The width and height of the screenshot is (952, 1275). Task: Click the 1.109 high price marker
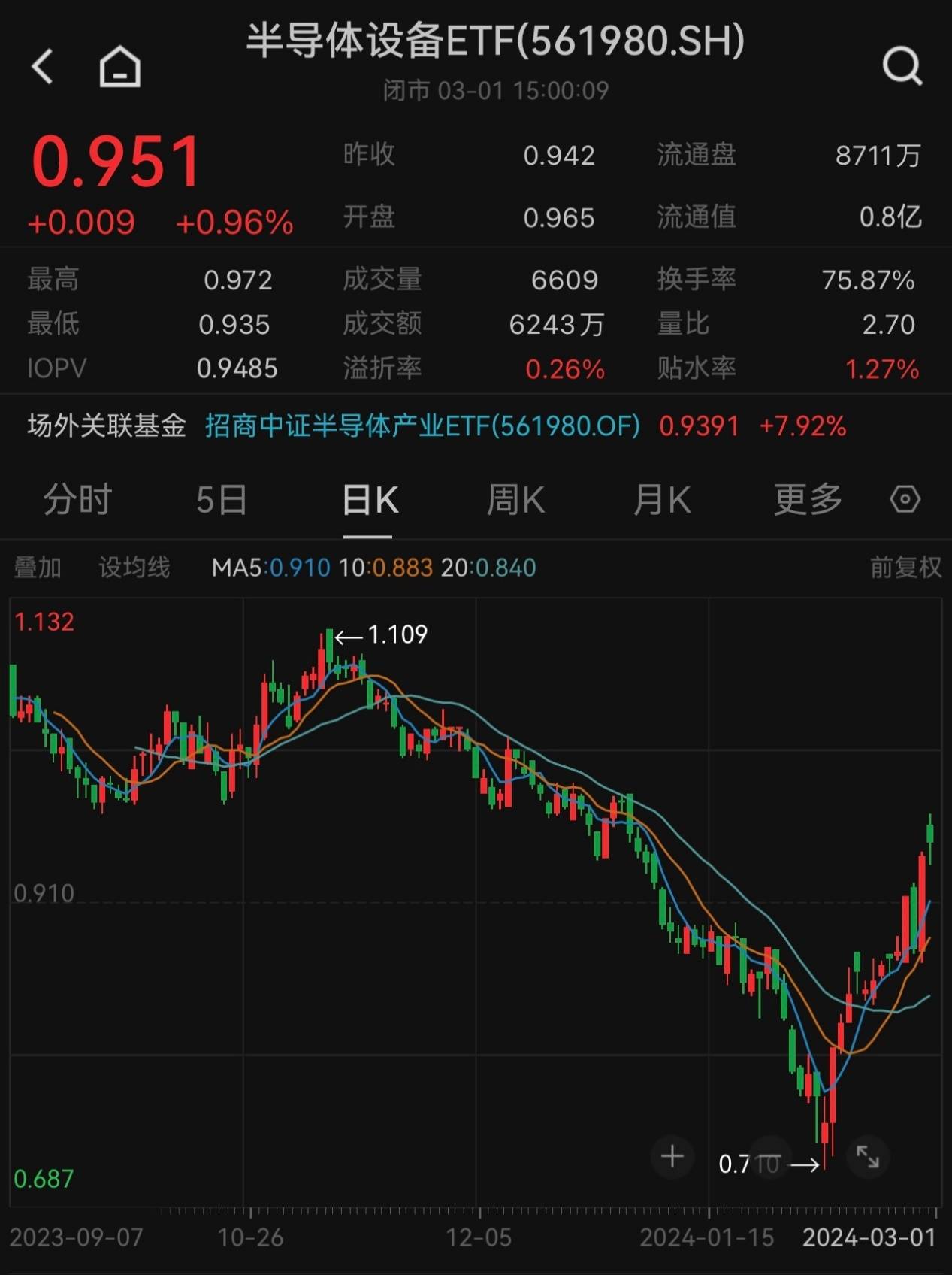(x=395, y=635)
